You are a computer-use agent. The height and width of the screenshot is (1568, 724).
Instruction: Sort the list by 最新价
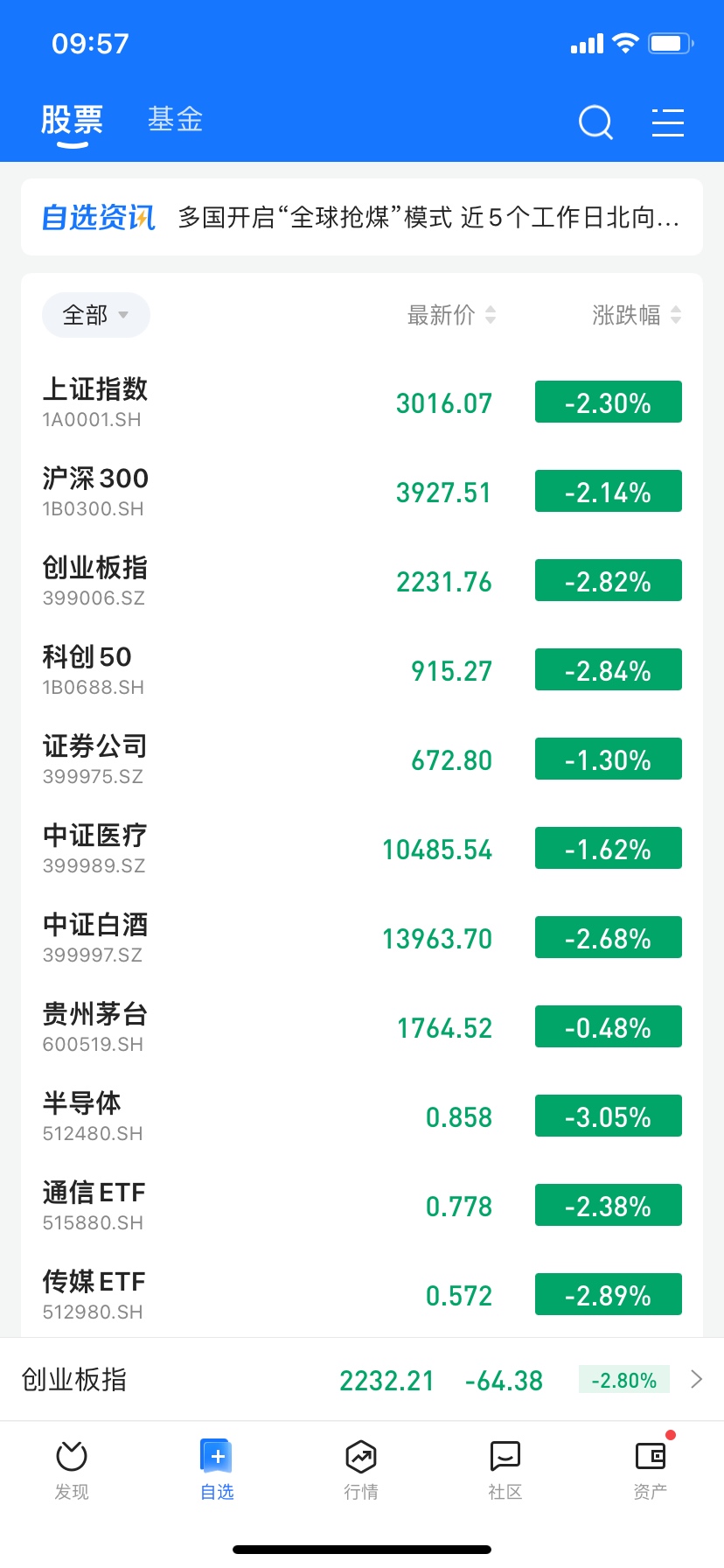click(x=452, y=315)
